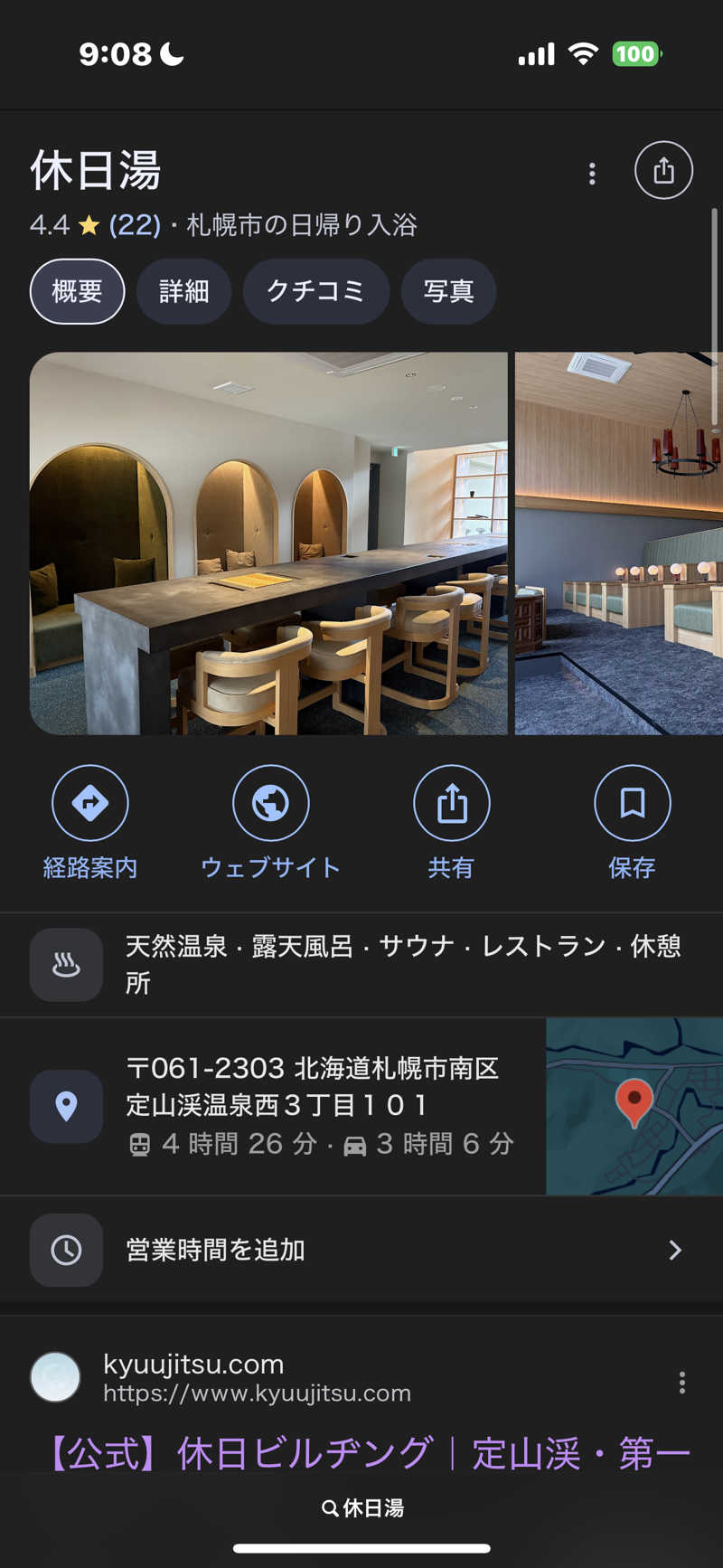Tap the (22) reviews count link
Screen dimensions: 723x1568
coord(132,226)
